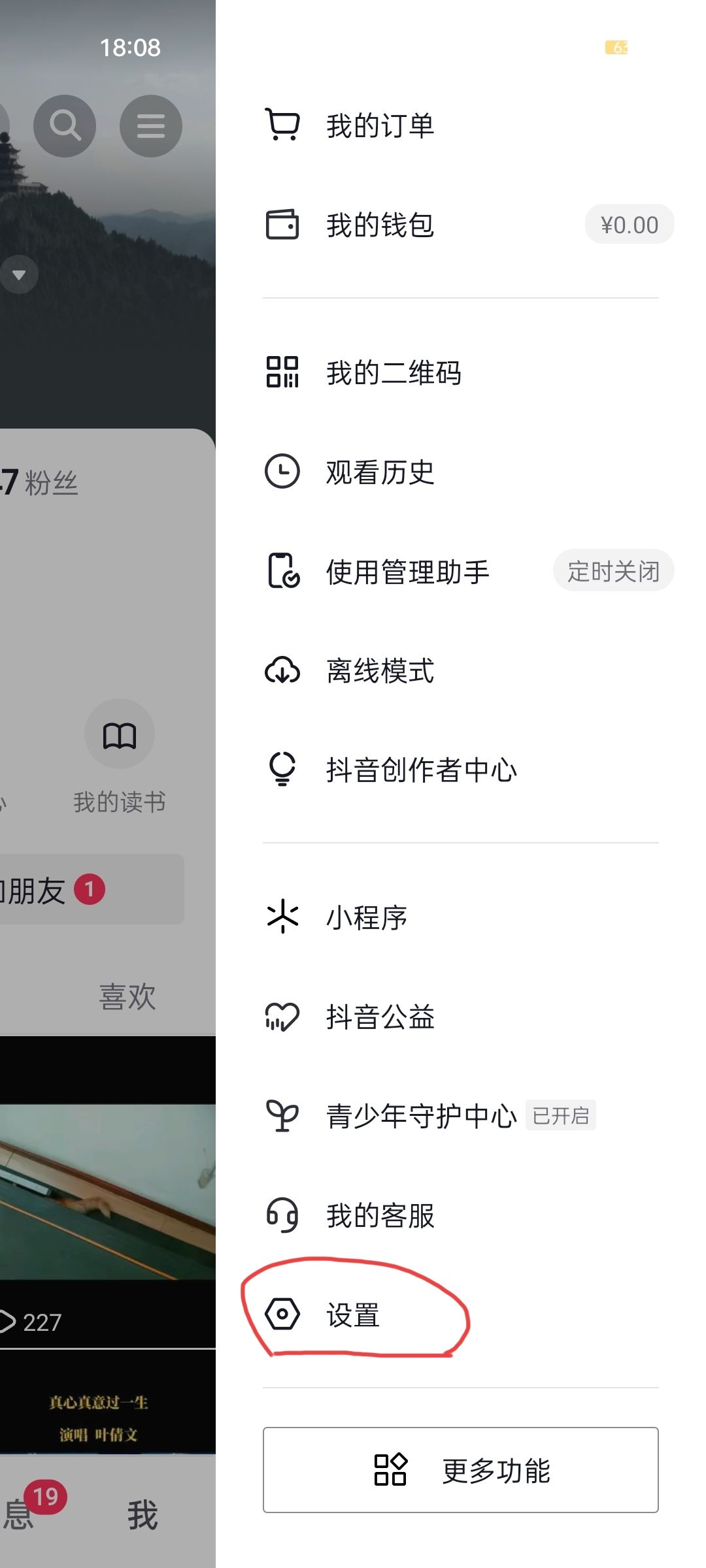Open 抖音创作者中心
The image size is (706, 1568).
tap(420, 770)
